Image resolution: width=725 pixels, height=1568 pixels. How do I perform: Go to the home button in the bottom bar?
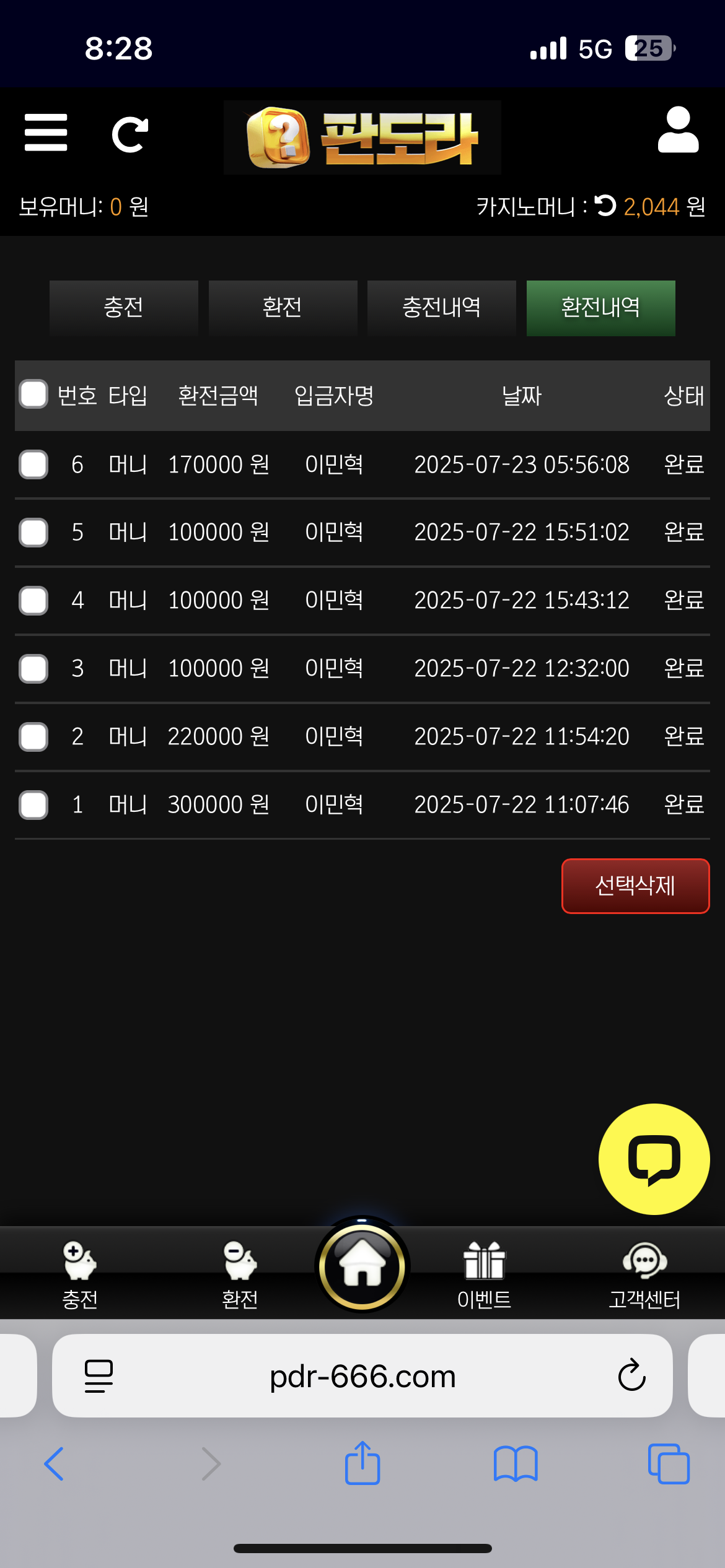point(362,1266)
